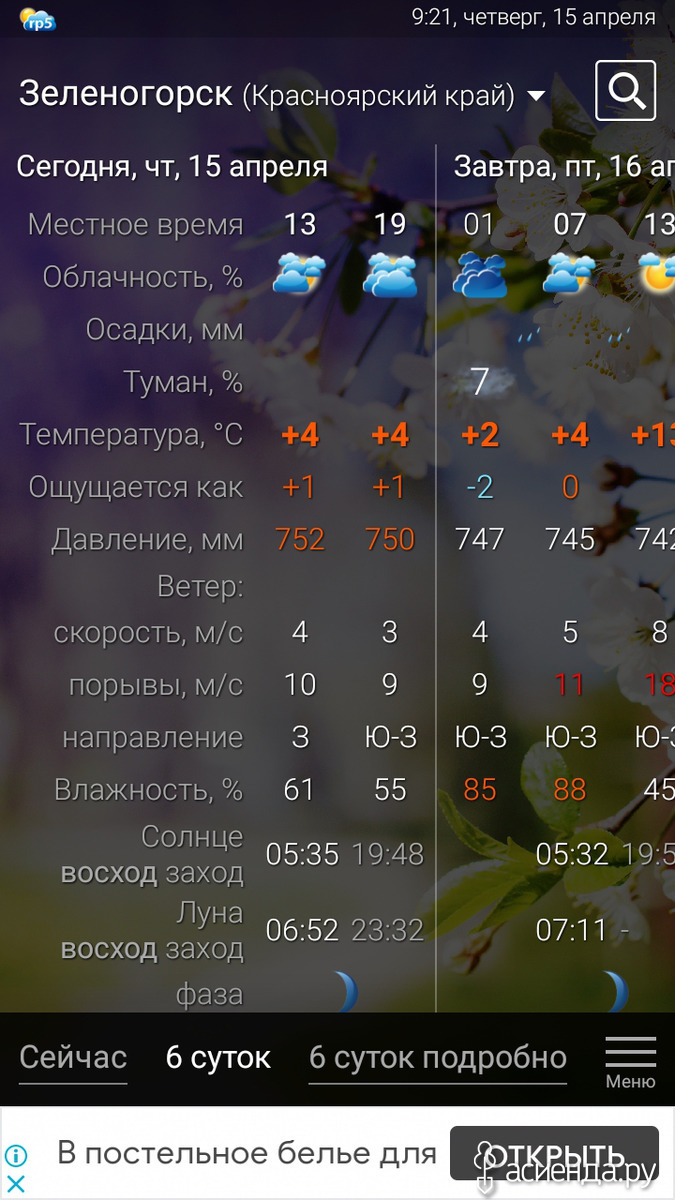Open the ad info icon
Image resolution: width=675 pixels, height=1200 pixels.
pyautogui.click(x=17, y=1157)
